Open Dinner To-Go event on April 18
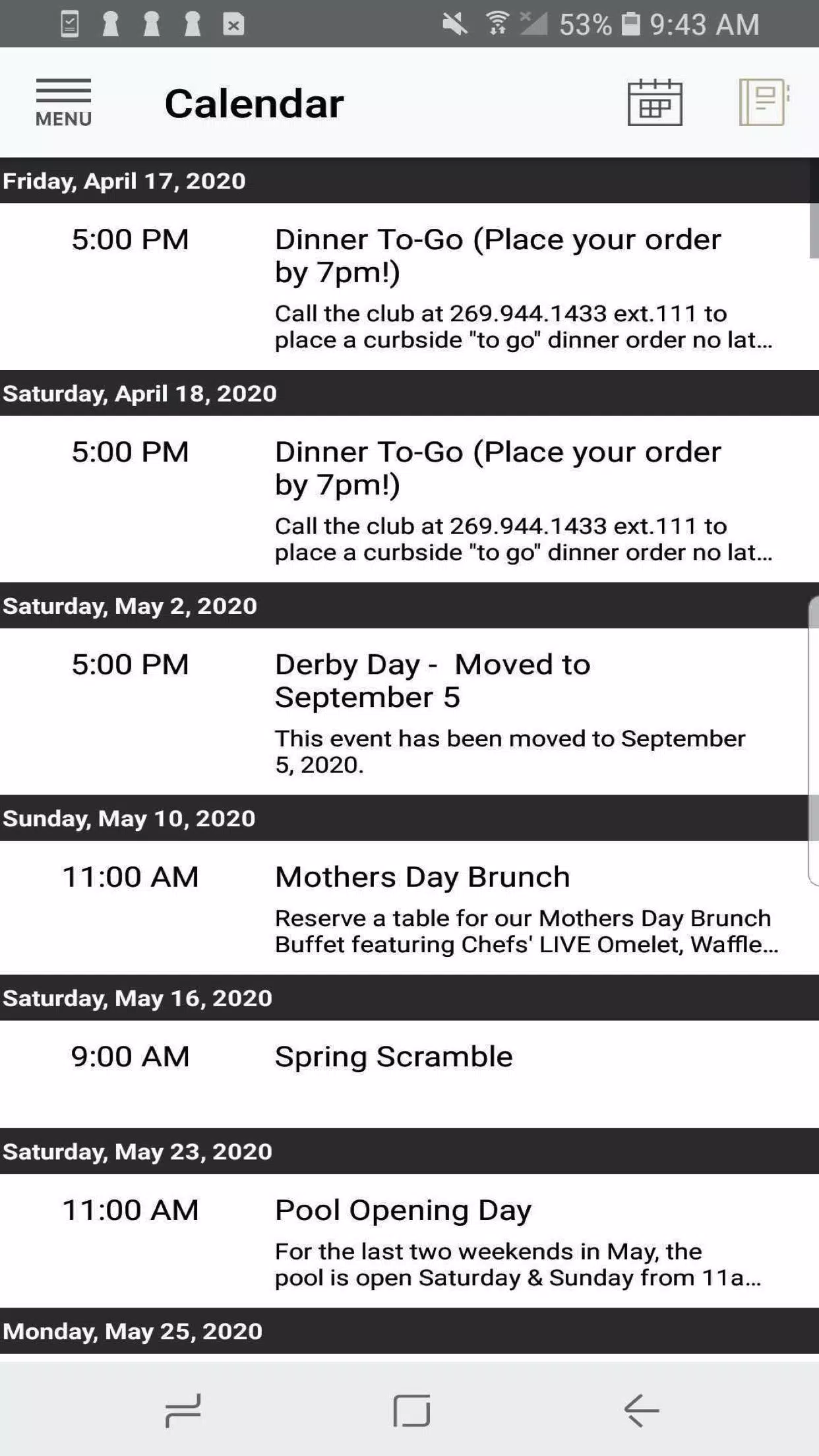The width and height of the screenshot is (819, 1456). pyautogui.click(x=409, y=499)
